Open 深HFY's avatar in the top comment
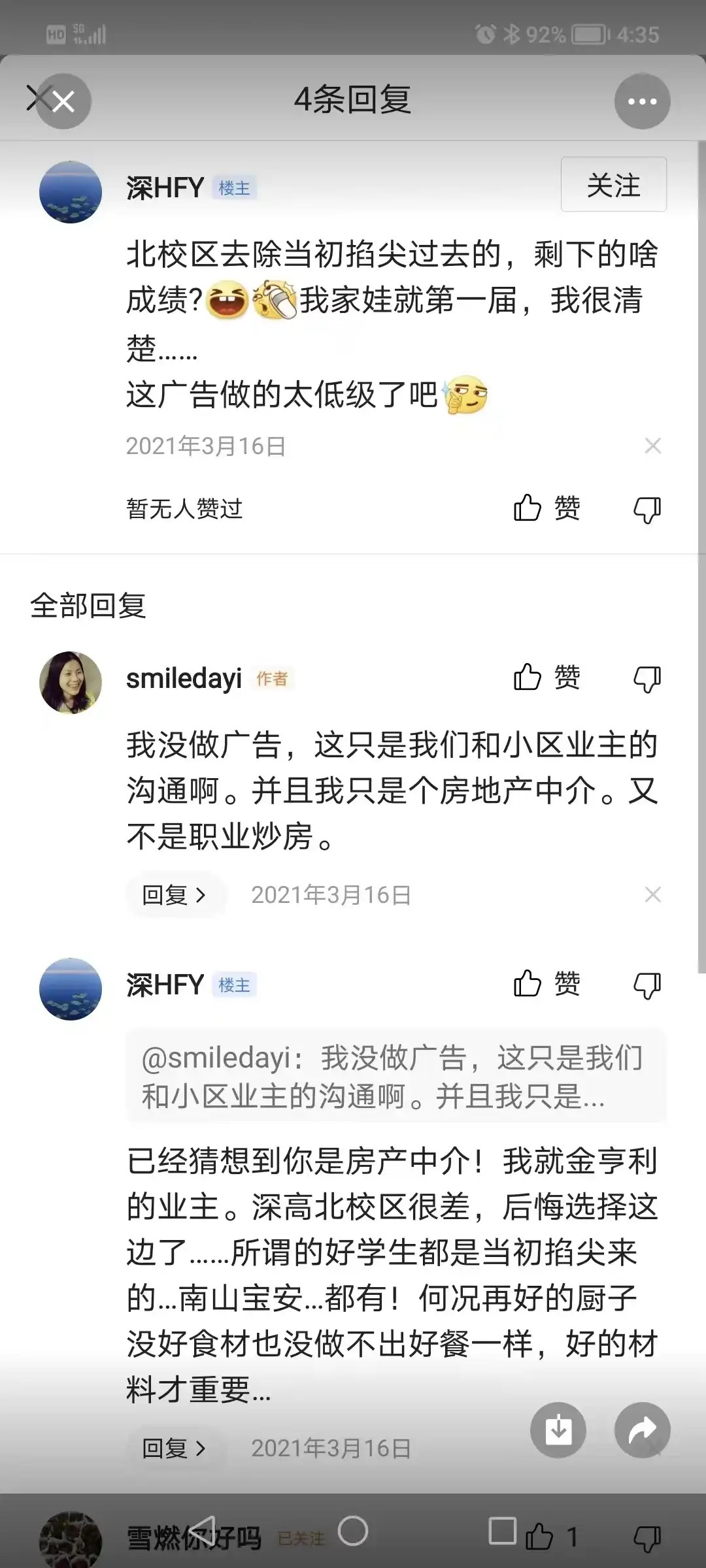The width and height of the screenshot is (706, 1568). coord(71,192)
